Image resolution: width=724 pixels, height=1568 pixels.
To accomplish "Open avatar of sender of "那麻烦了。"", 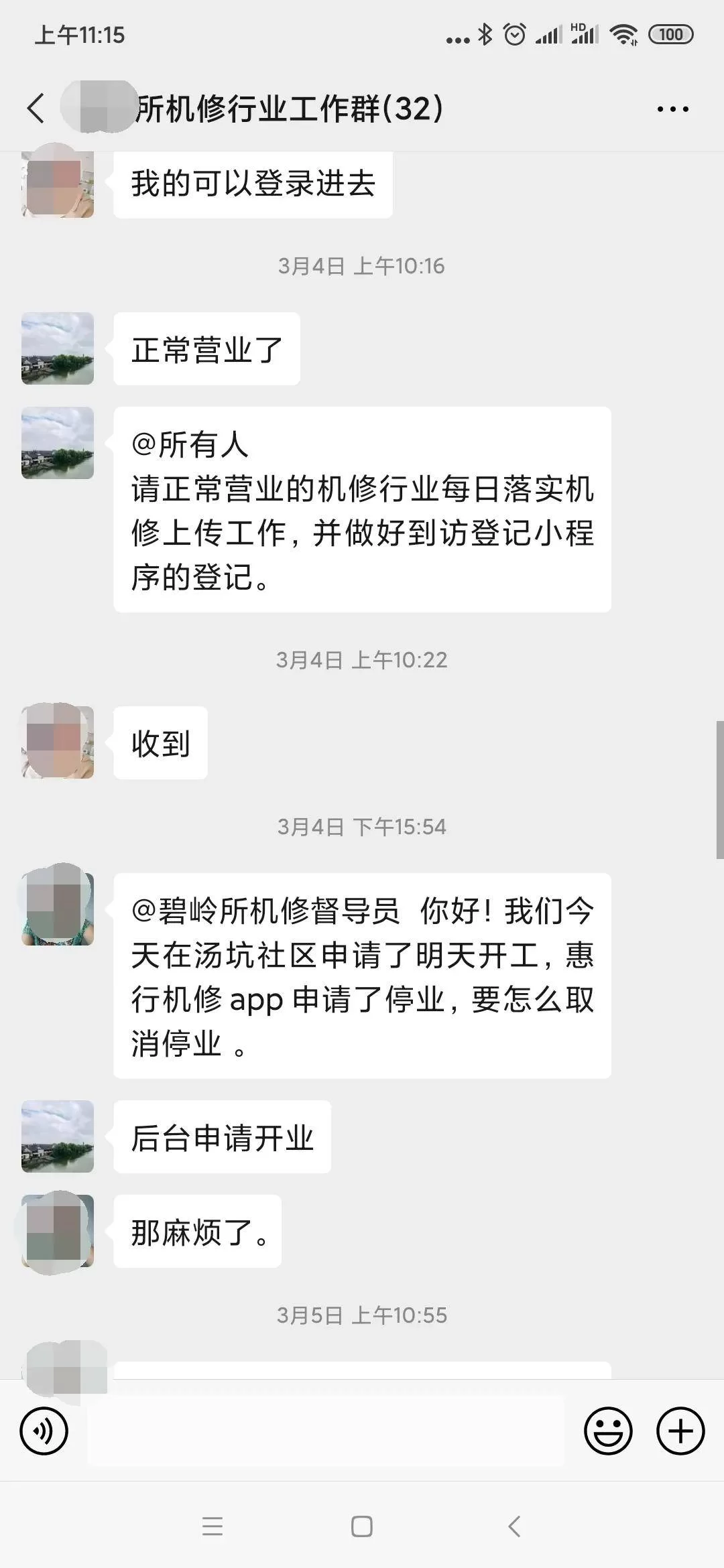I will (x=58, y=1230).
